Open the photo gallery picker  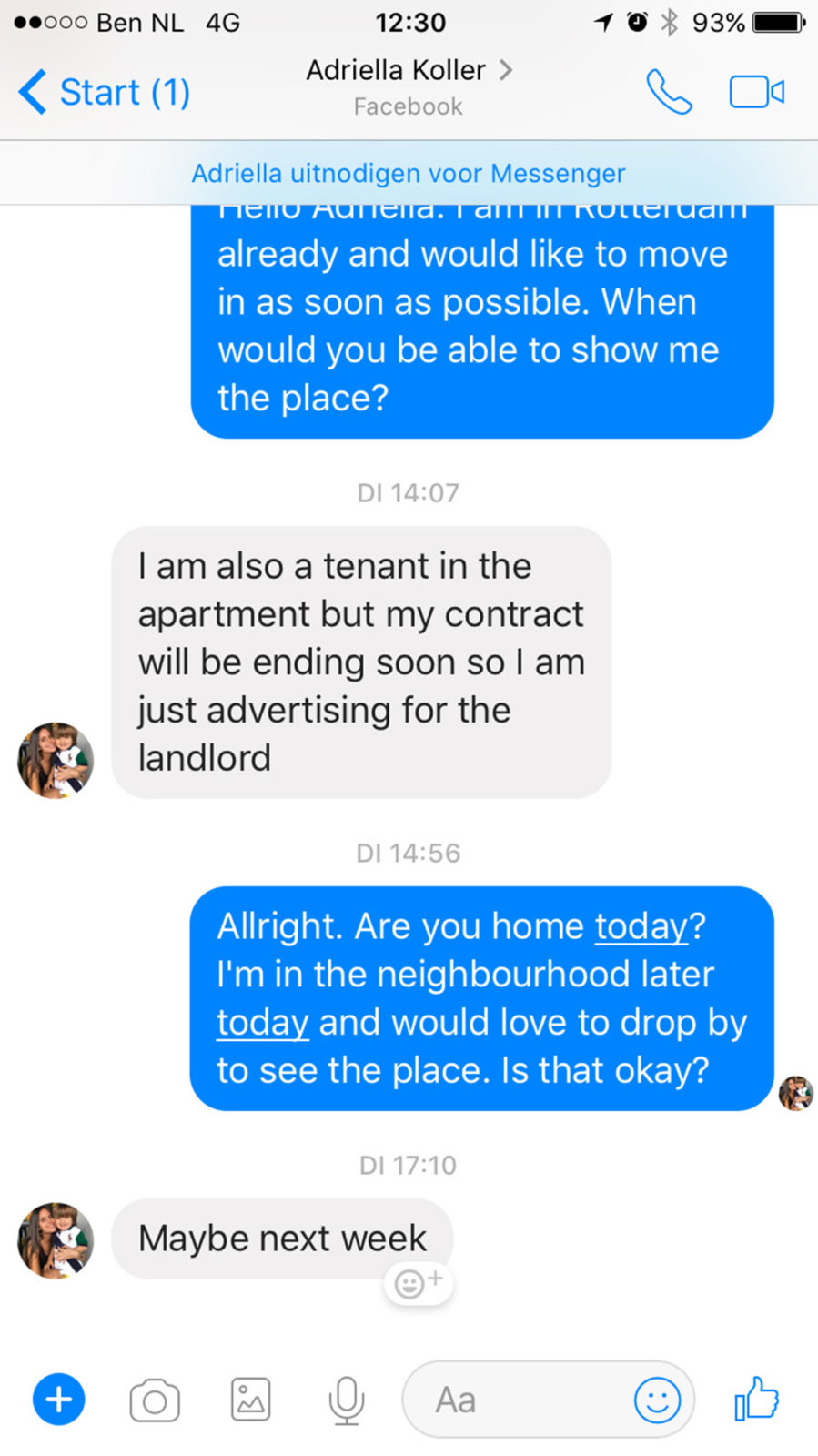tap(250, 1400)
